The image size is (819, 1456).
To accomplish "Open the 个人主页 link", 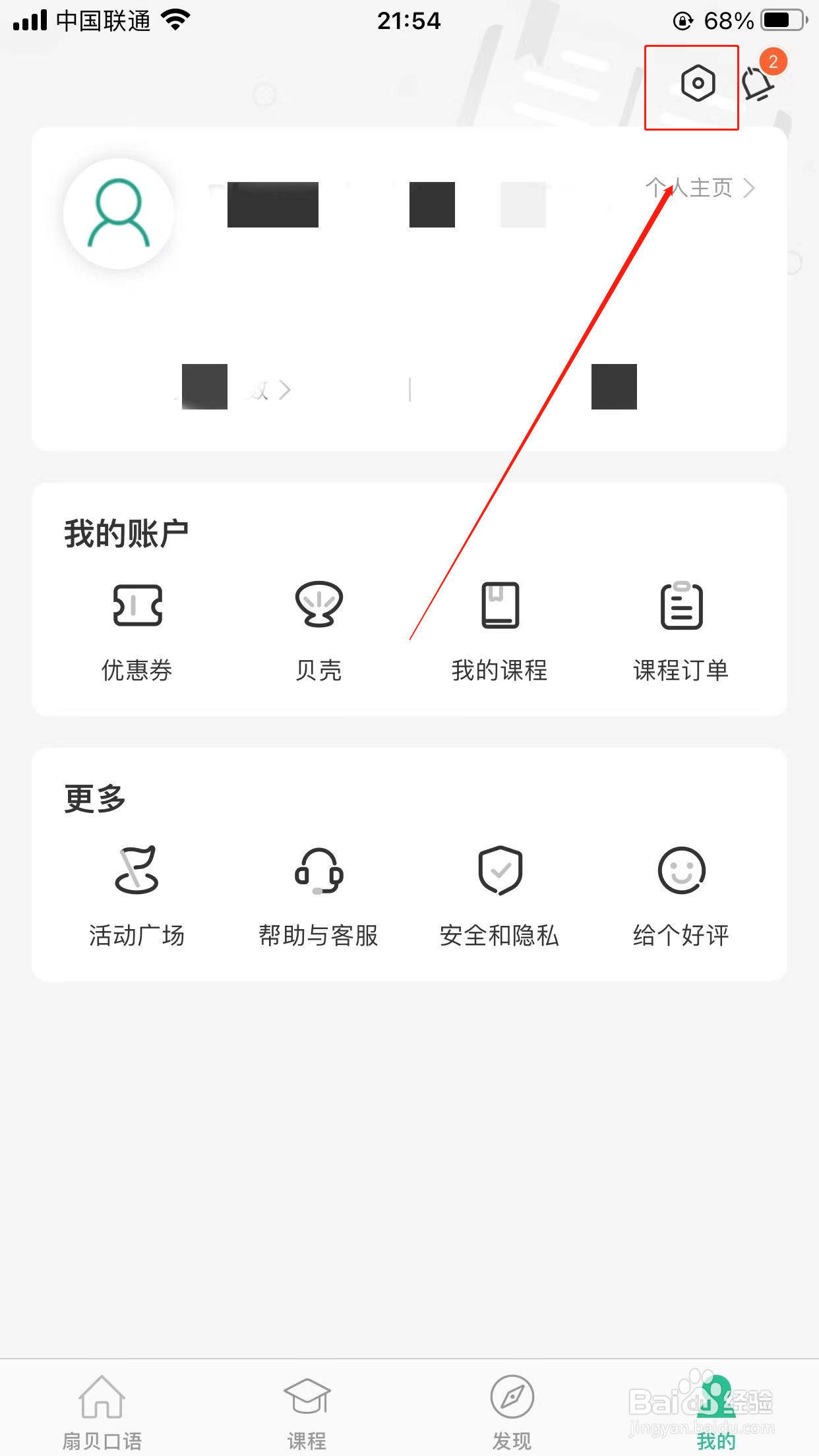I will click(689, 187).
